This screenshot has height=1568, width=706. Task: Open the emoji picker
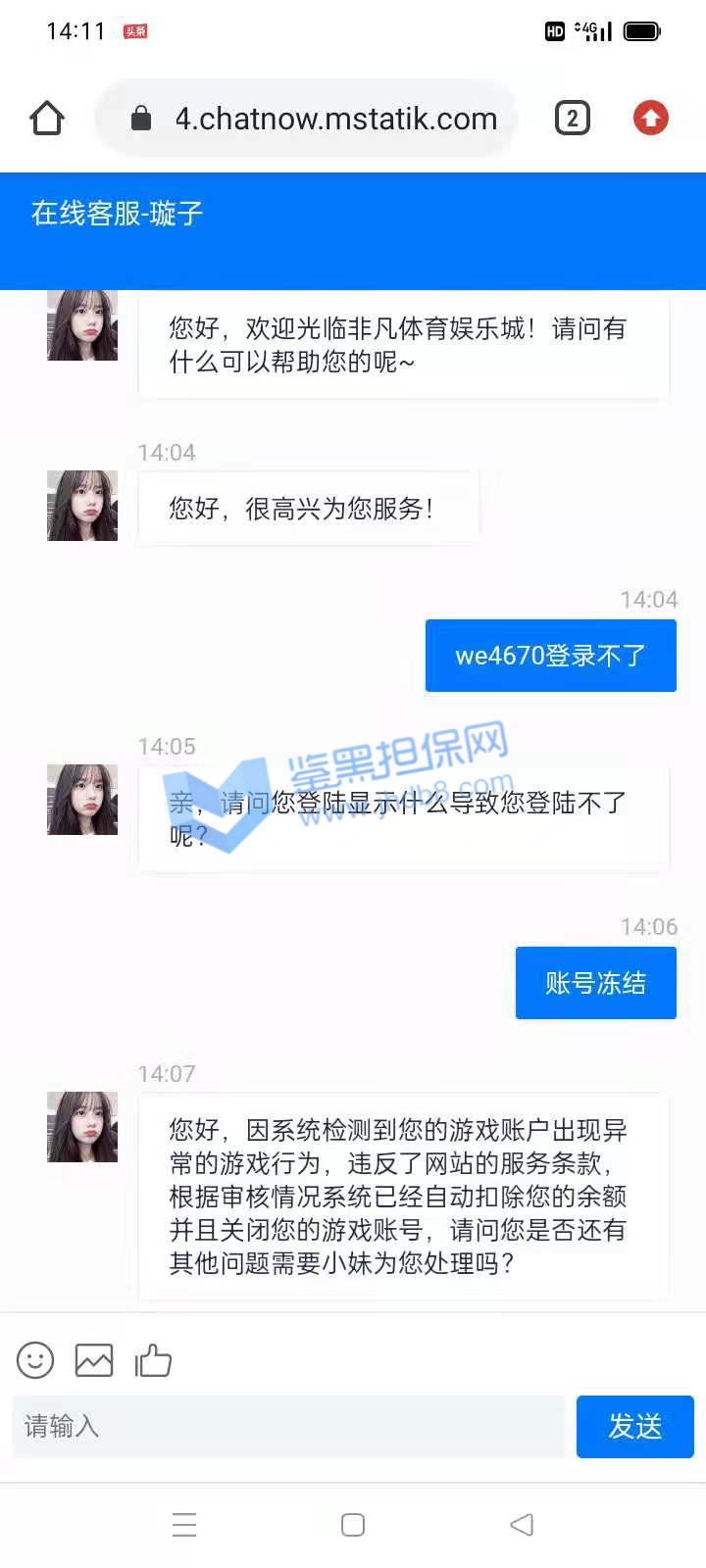point(35,1360)
